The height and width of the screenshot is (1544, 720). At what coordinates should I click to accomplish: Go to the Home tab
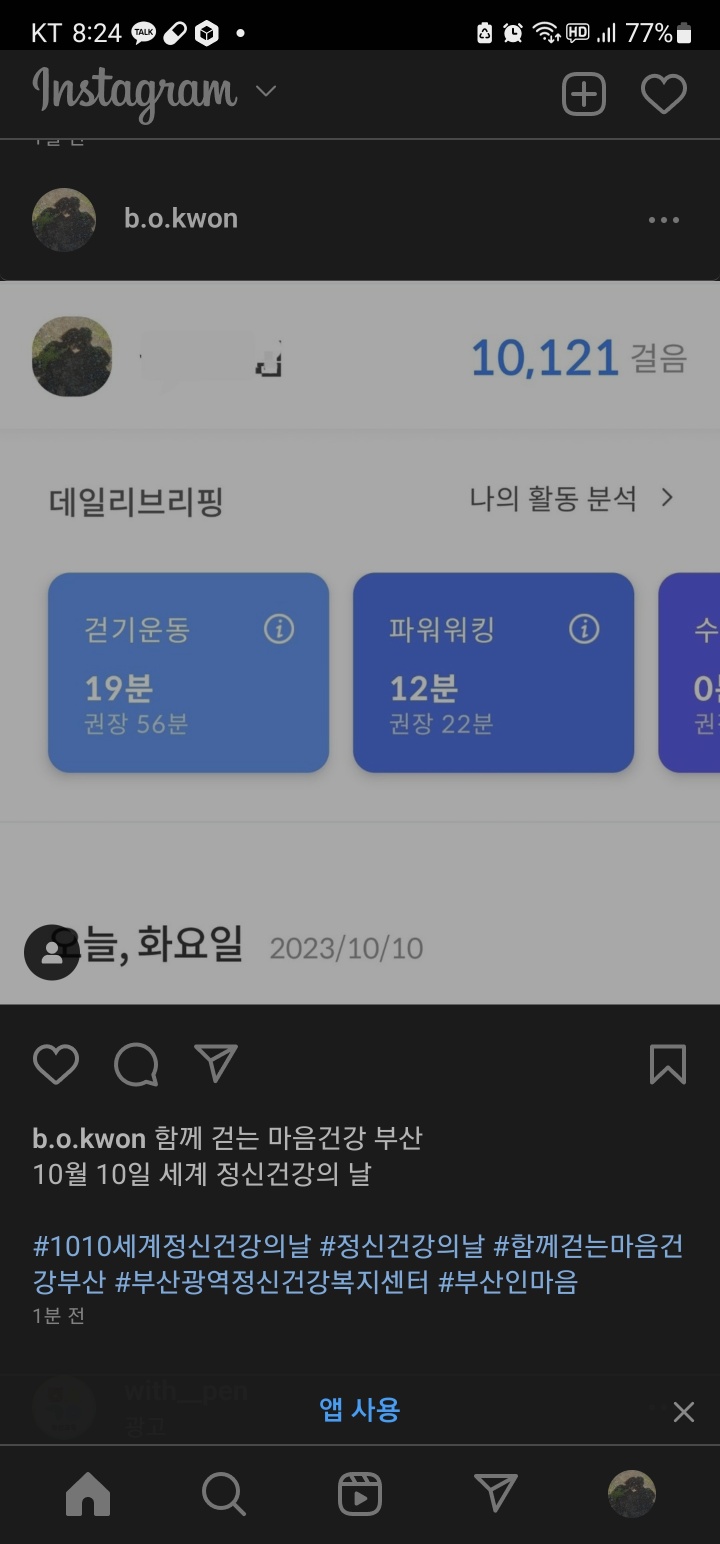point(88,1495)
